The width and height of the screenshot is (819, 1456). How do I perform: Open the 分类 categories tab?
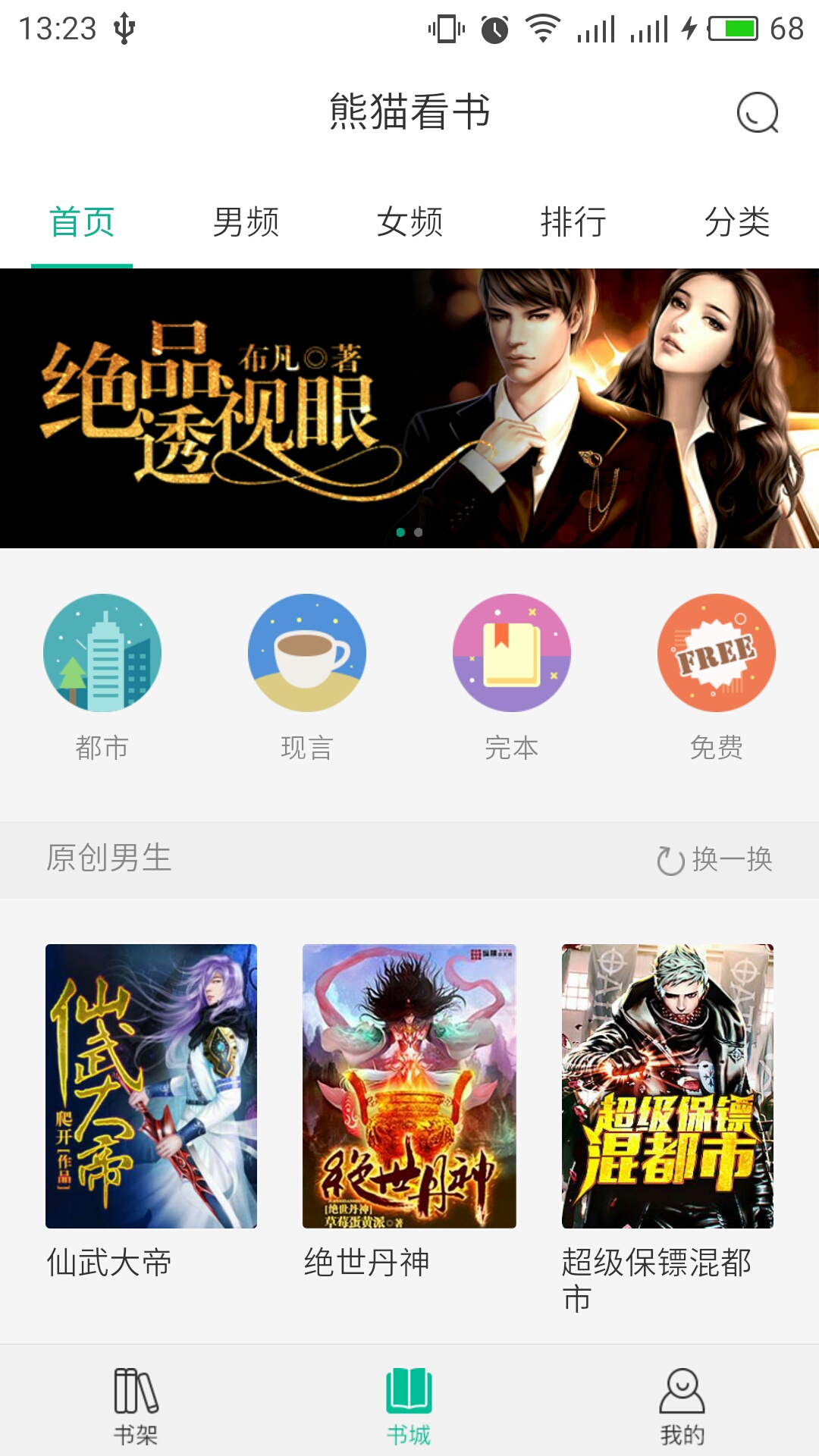point(738,222)
